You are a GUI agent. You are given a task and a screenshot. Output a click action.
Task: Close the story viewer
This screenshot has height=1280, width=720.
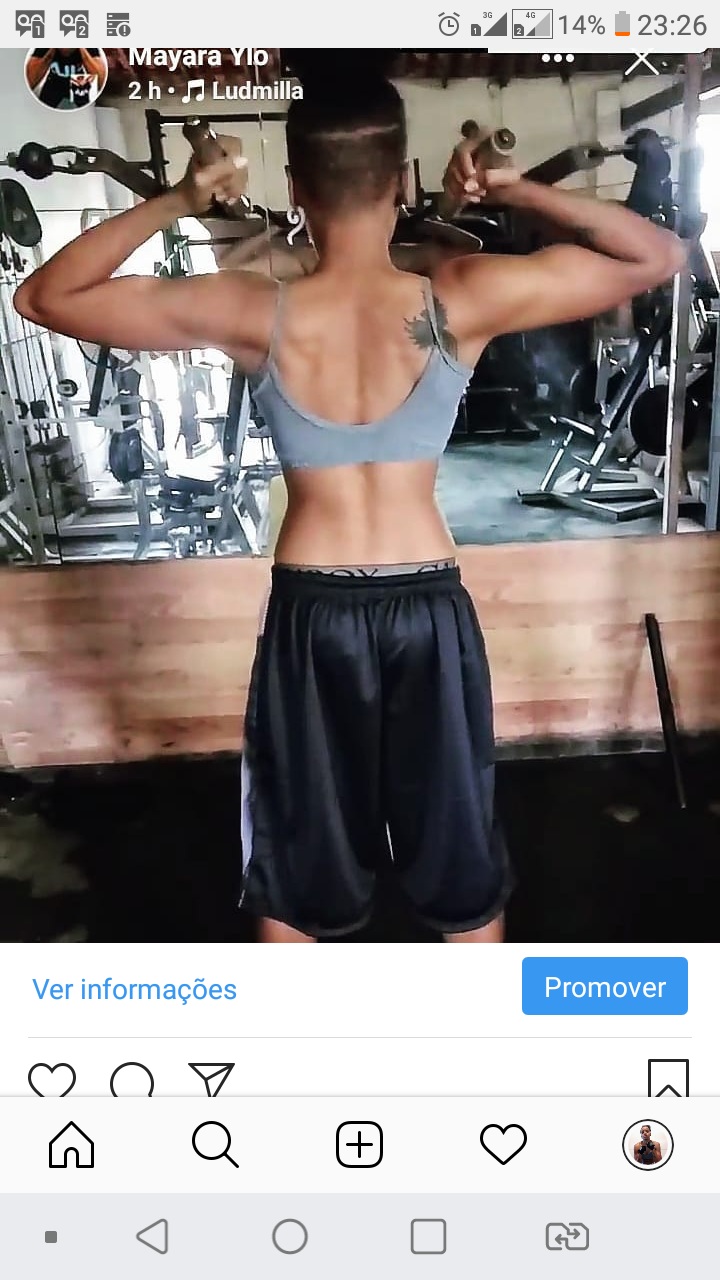pos(642,61)
